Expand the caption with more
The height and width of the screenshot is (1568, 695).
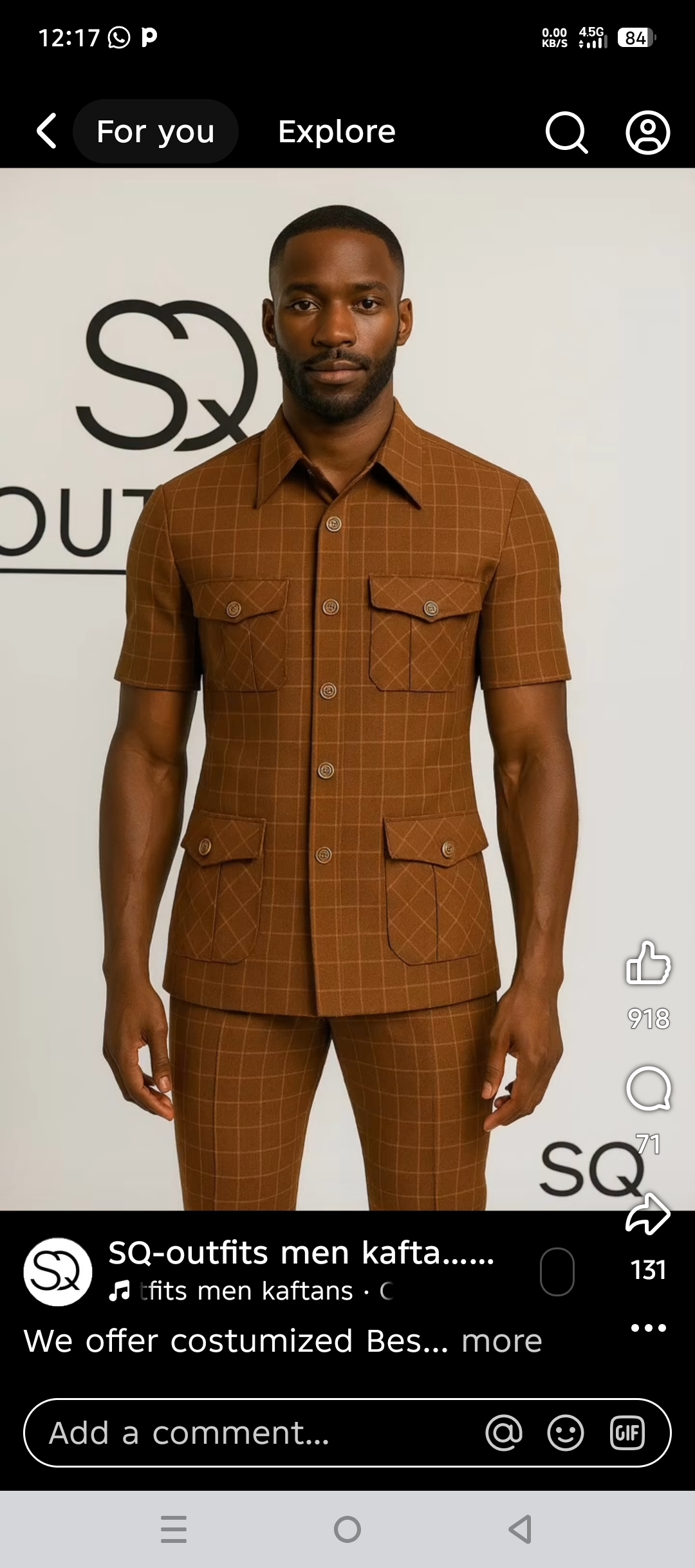[501, 1341]
